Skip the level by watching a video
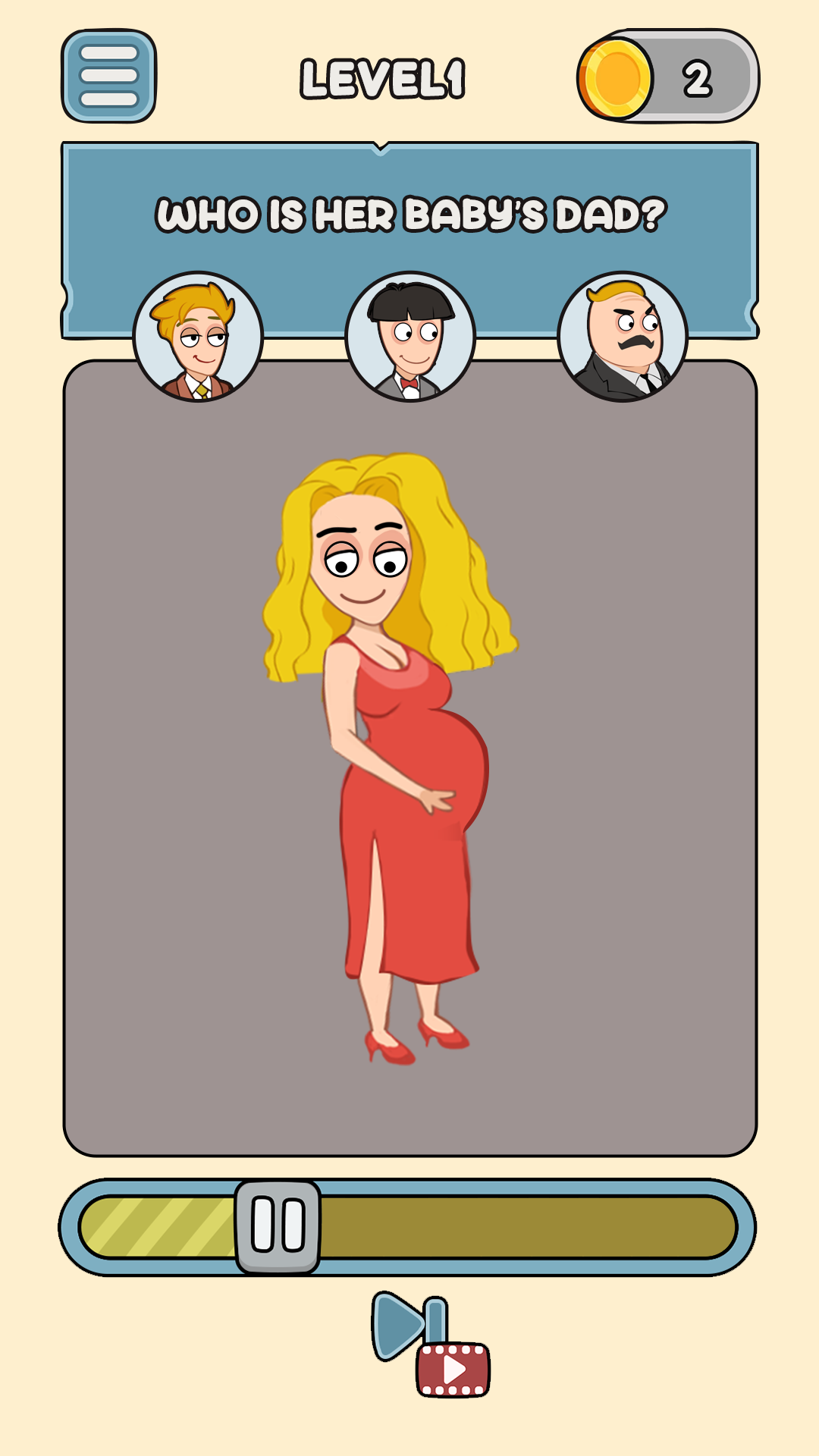The width and height of the screenshot is (819, 1456). pyautogui.click(x=431, y=1344)
